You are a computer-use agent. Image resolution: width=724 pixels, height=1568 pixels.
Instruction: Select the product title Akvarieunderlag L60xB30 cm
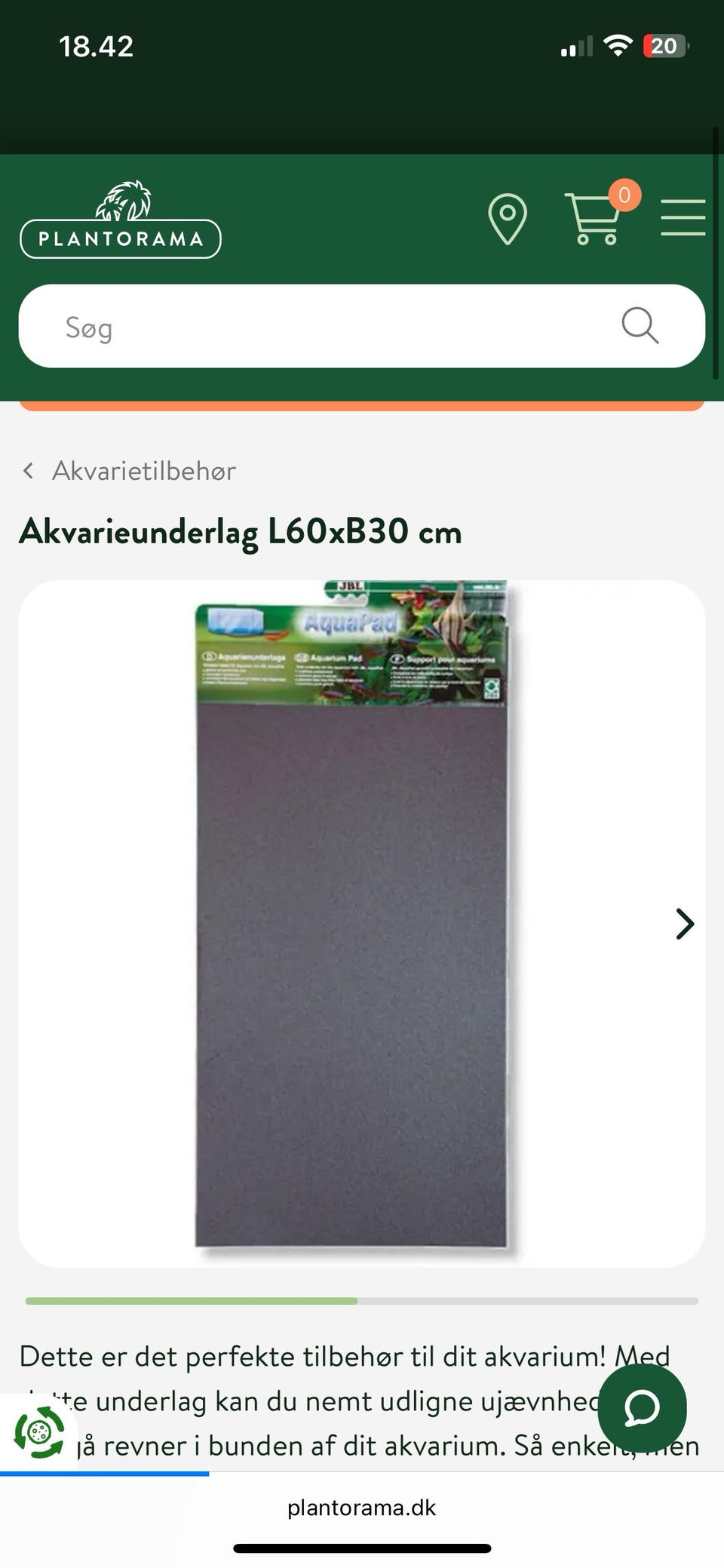241,531
